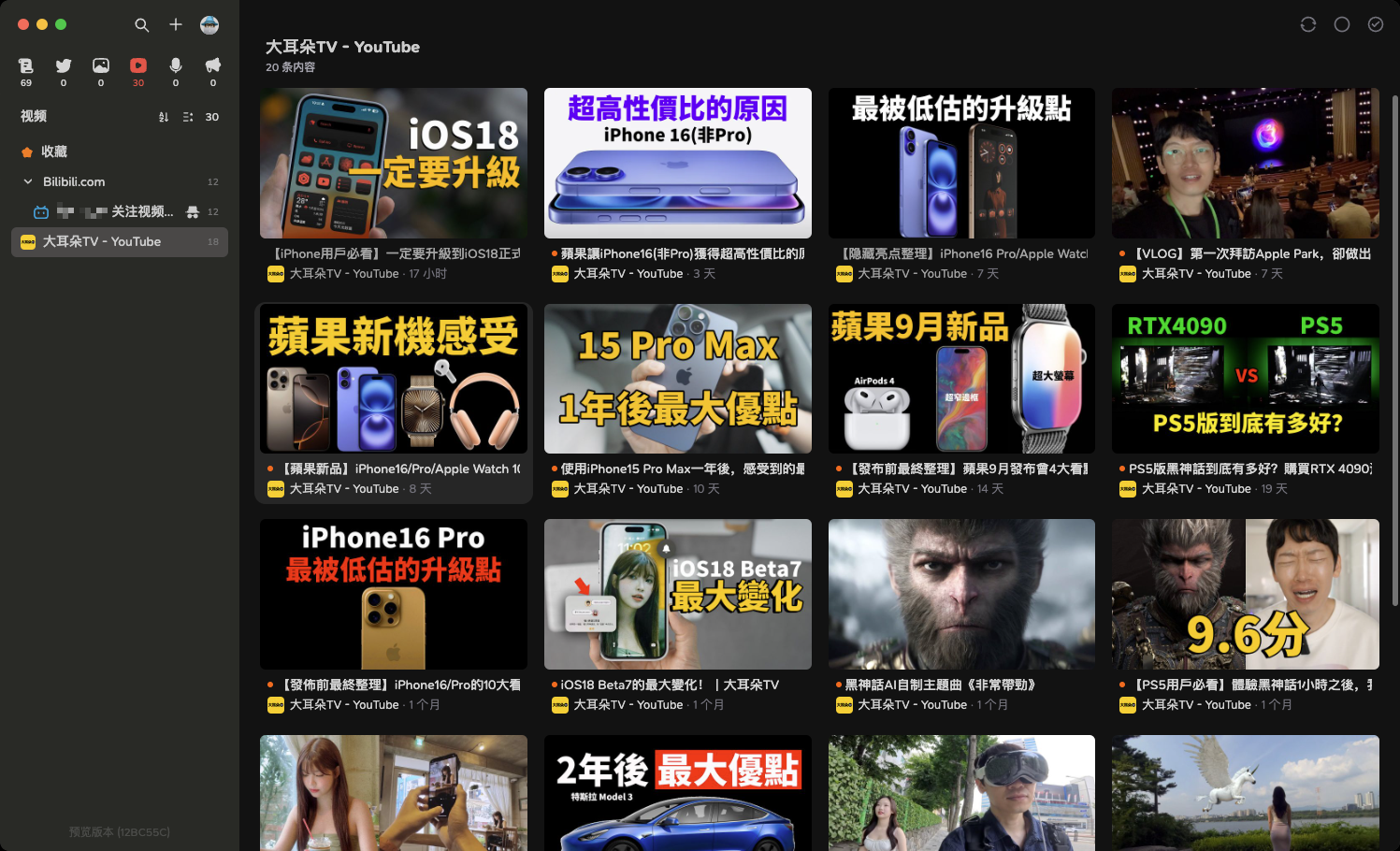Open the RTX4090 vs PS5 video

pos(1245,379)
